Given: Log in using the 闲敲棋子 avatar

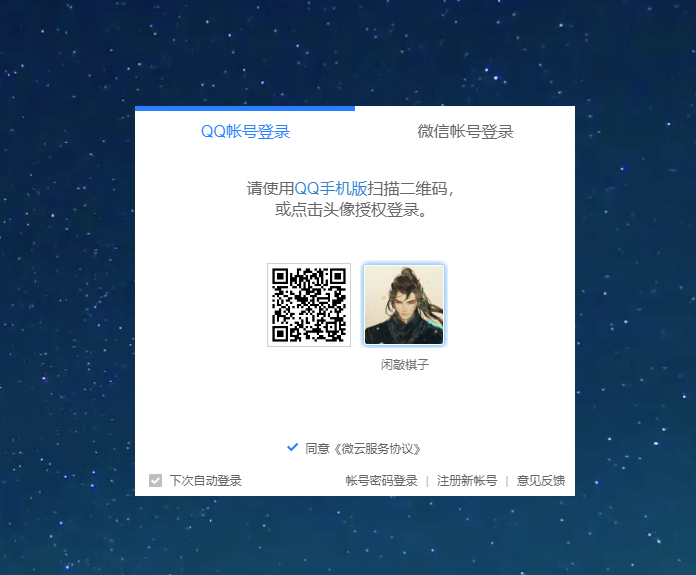Looking at the screenshot, I should coord(404,305).
